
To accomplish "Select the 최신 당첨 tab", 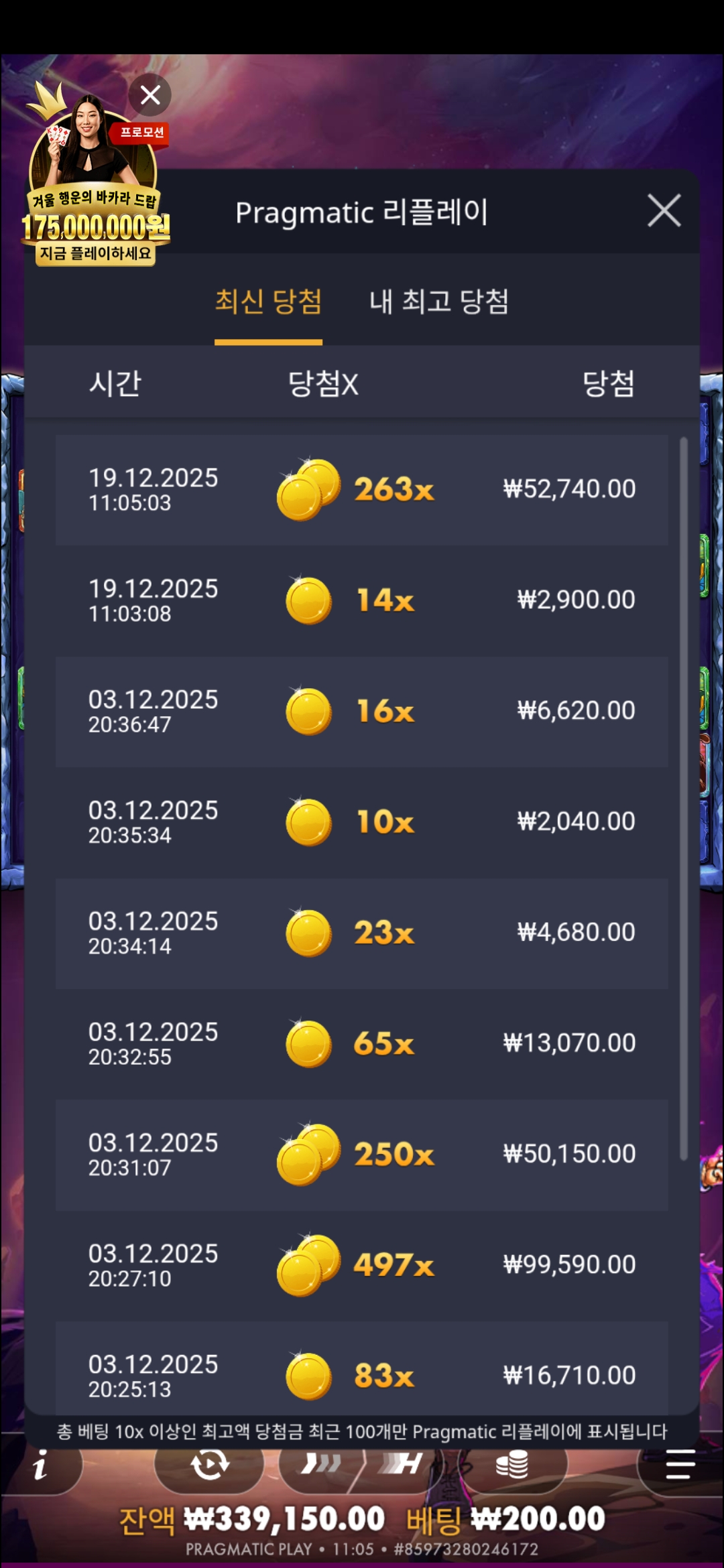I will 268,302.
